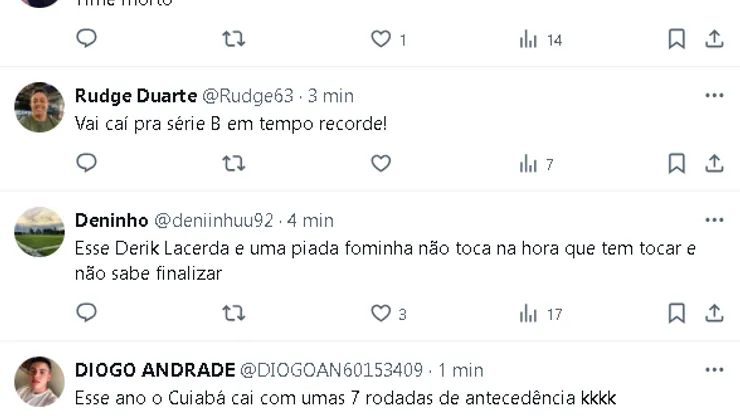Open the @Rudge63 handle link
Image resolution: width=740 pixels, height=416 pixels.
coord(248,96)
